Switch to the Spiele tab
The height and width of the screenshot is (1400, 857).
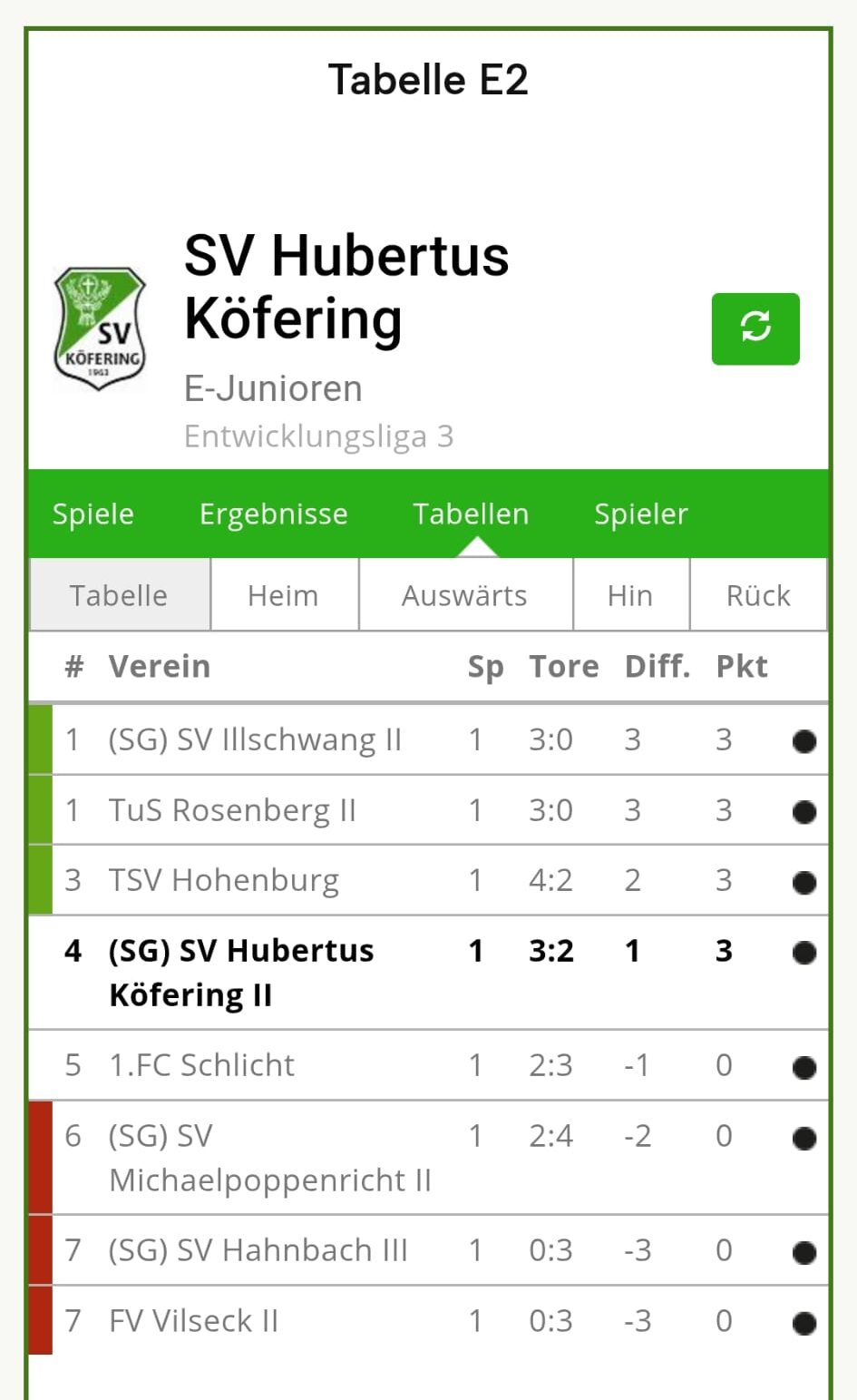pos(93,514)
